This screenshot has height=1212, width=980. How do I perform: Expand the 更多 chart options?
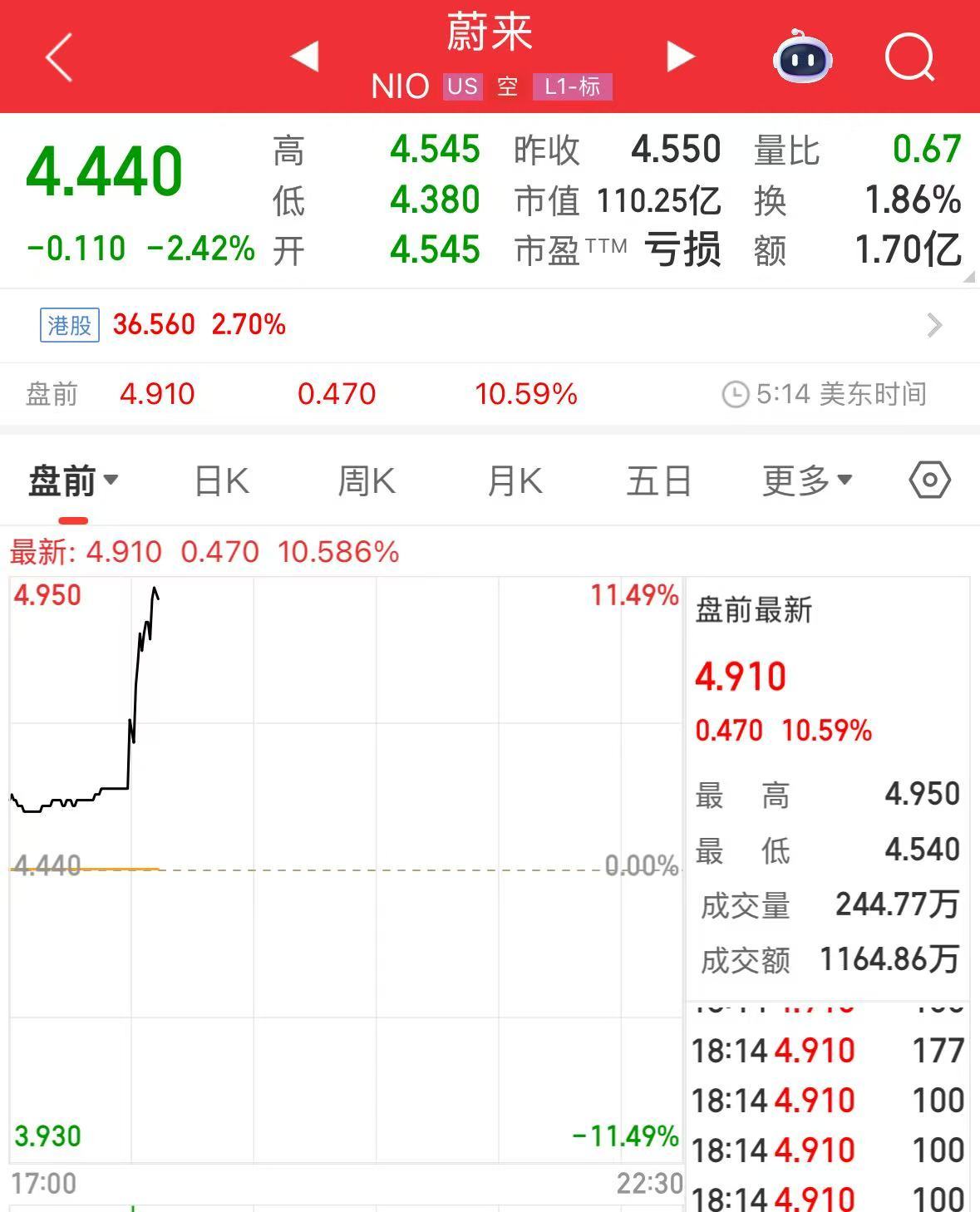[x=807, y=480]
